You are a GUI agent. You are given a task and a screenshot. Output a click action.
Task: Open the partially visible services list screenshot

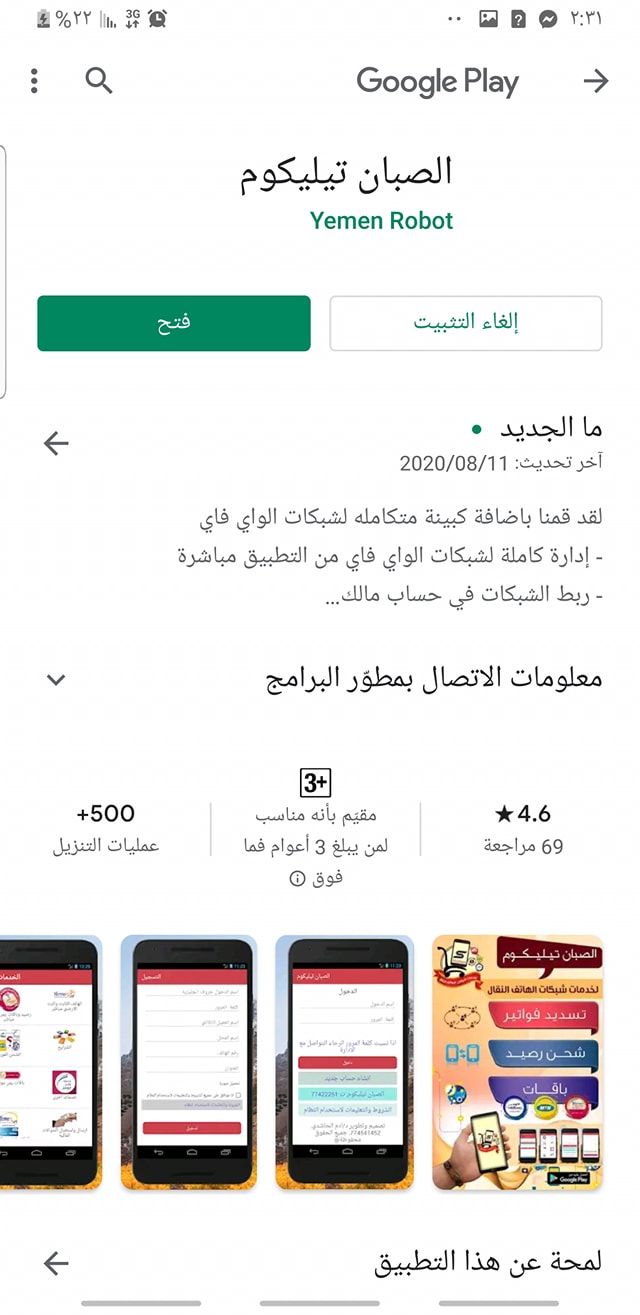pos(50,1062)
